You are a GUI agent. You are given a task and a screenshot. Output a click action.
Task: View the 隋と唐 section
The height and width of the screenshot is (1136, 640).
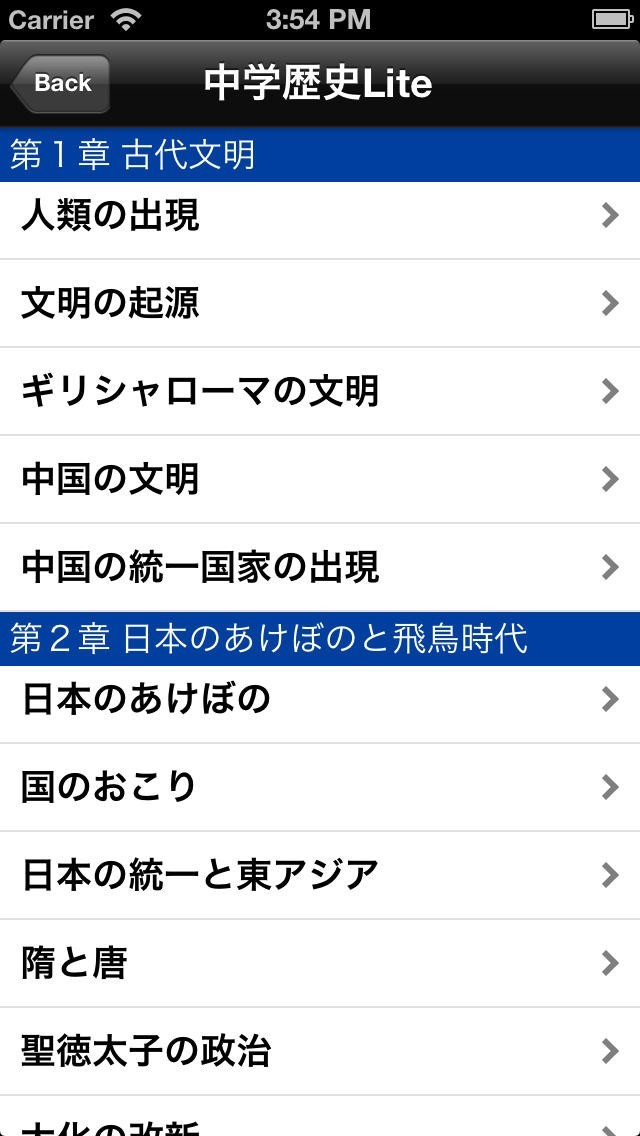point(320,964)
